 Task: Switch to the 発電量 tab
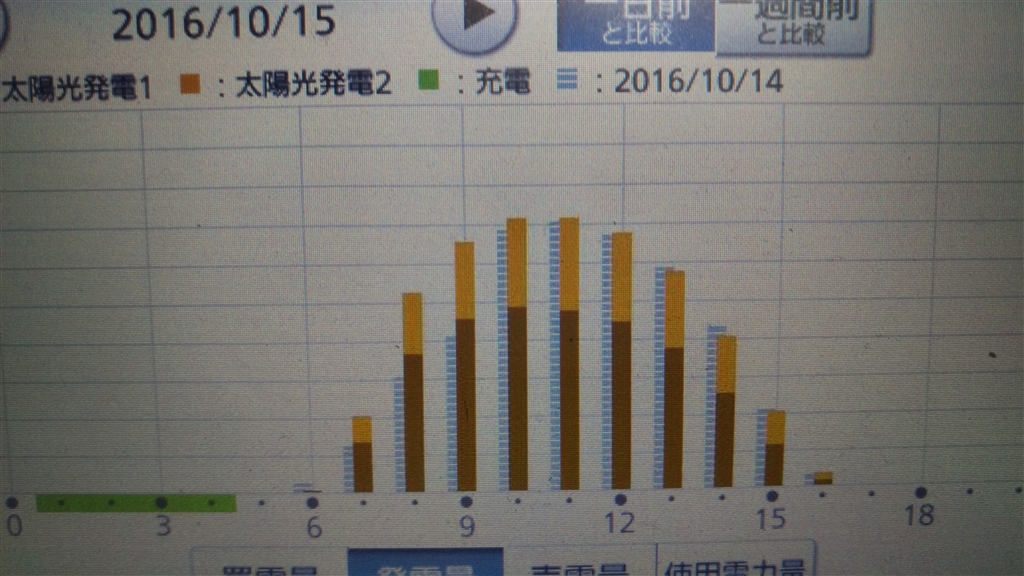point(425,565)
